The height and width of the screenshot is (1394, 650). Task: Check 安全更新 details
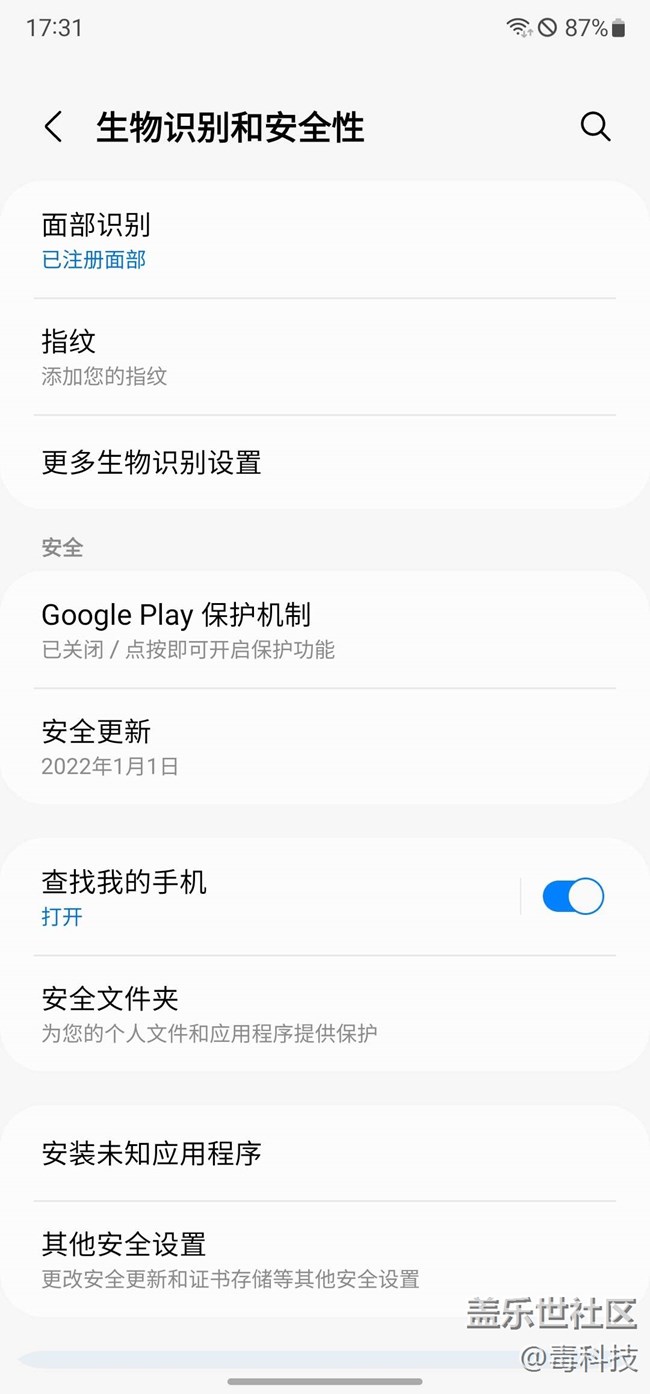[300, 747]
